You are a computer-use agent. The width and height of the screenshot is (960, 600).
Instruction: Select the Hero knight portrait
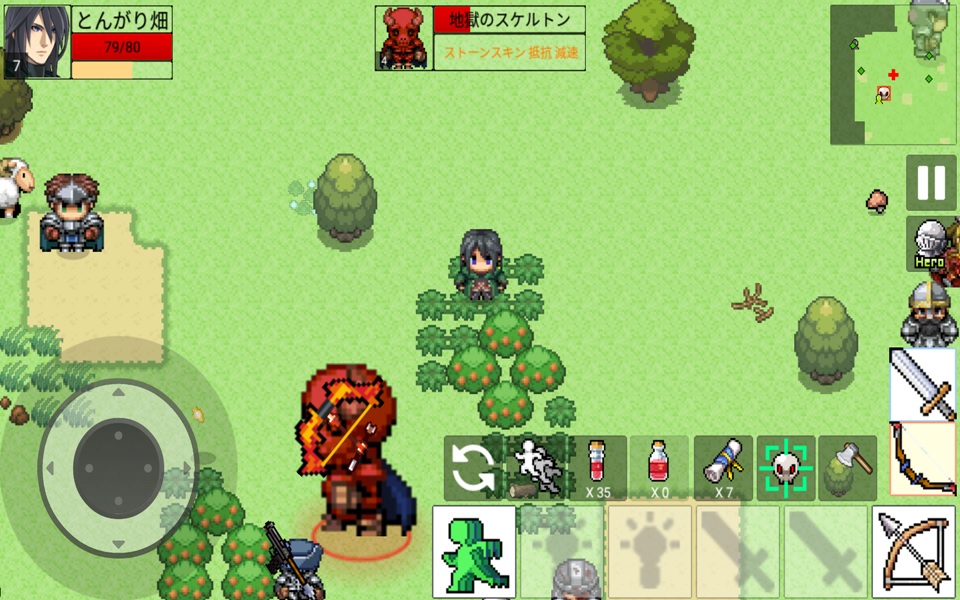click(x=931, y=244)
